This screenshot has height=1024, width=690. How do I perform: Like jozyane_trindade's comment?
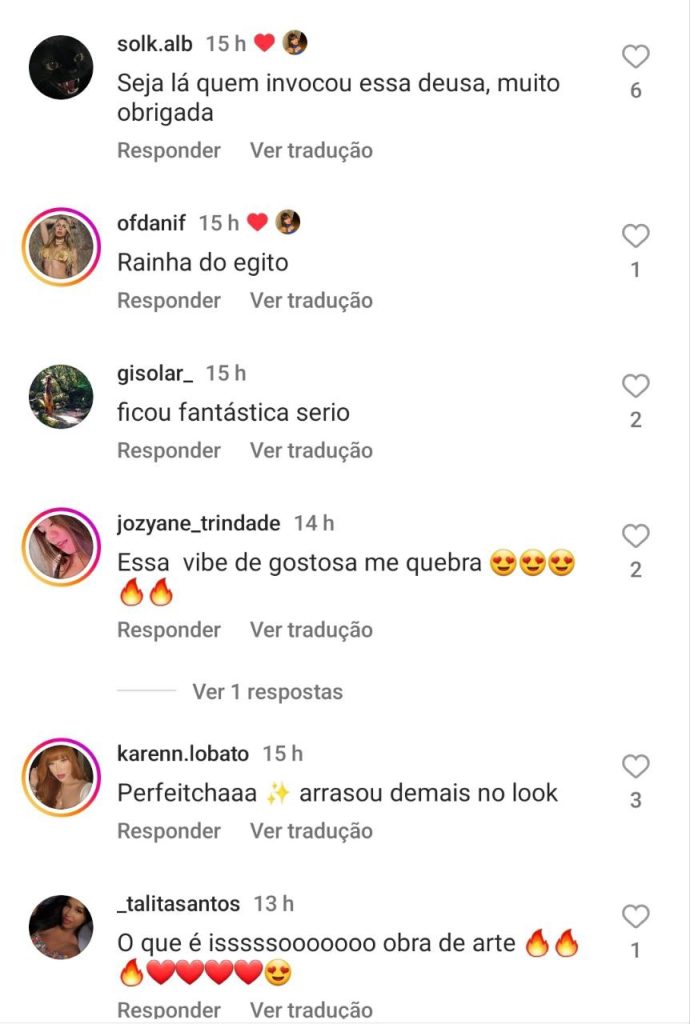636,537
